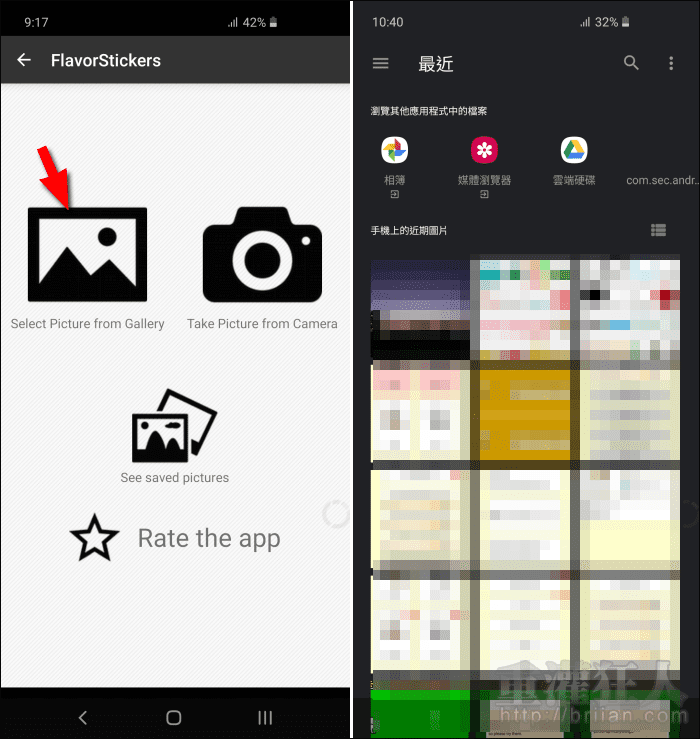This screenshot has height=739, width=700.
Task: Open the three-dot overflow menu
Action: click(x=671, y=63)
